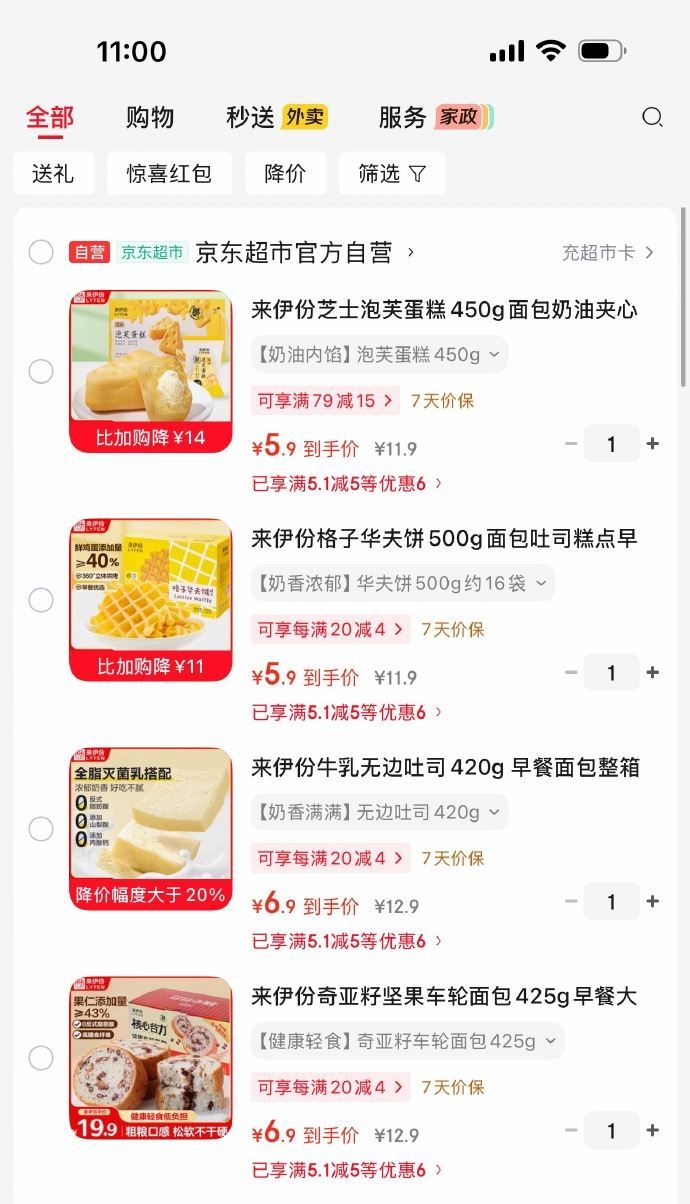Expand the 无边吐司 420g spec dropdown
690x1204 pixels.
(x=379, y=812)
